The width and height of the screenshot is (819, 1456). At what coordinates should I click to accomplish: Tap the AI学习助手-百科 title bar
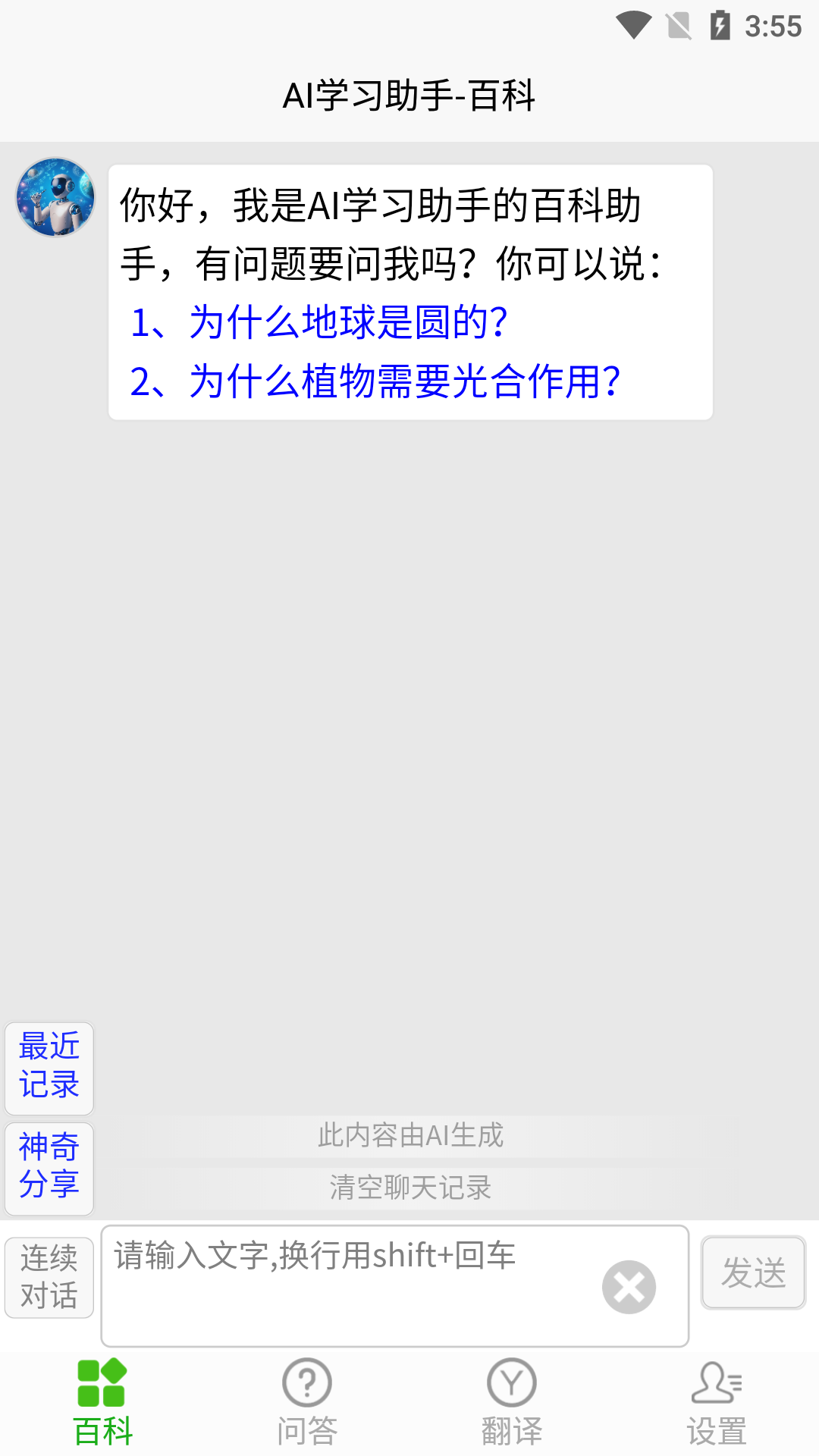409,94
